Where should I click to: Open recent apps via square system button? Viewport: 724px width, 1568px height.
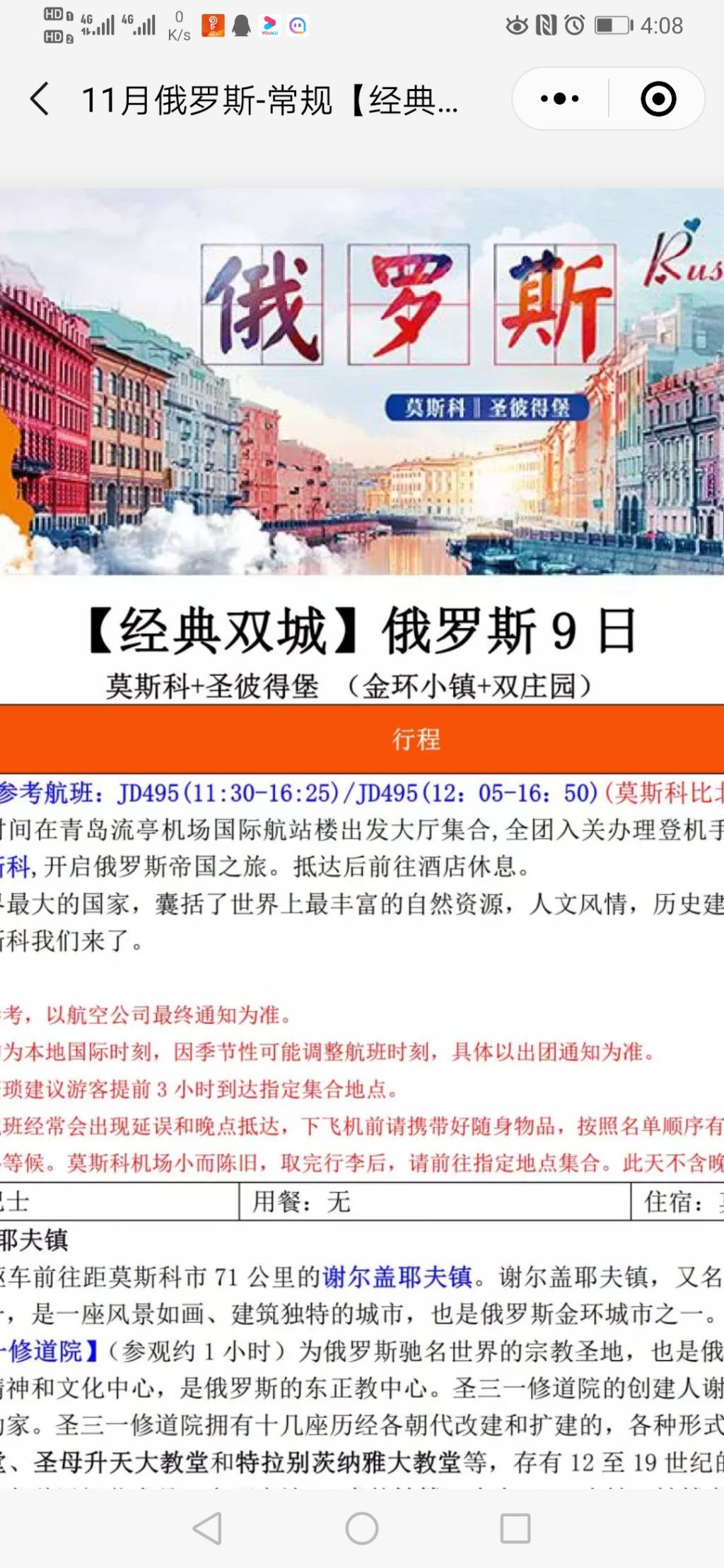point(515,1528)
